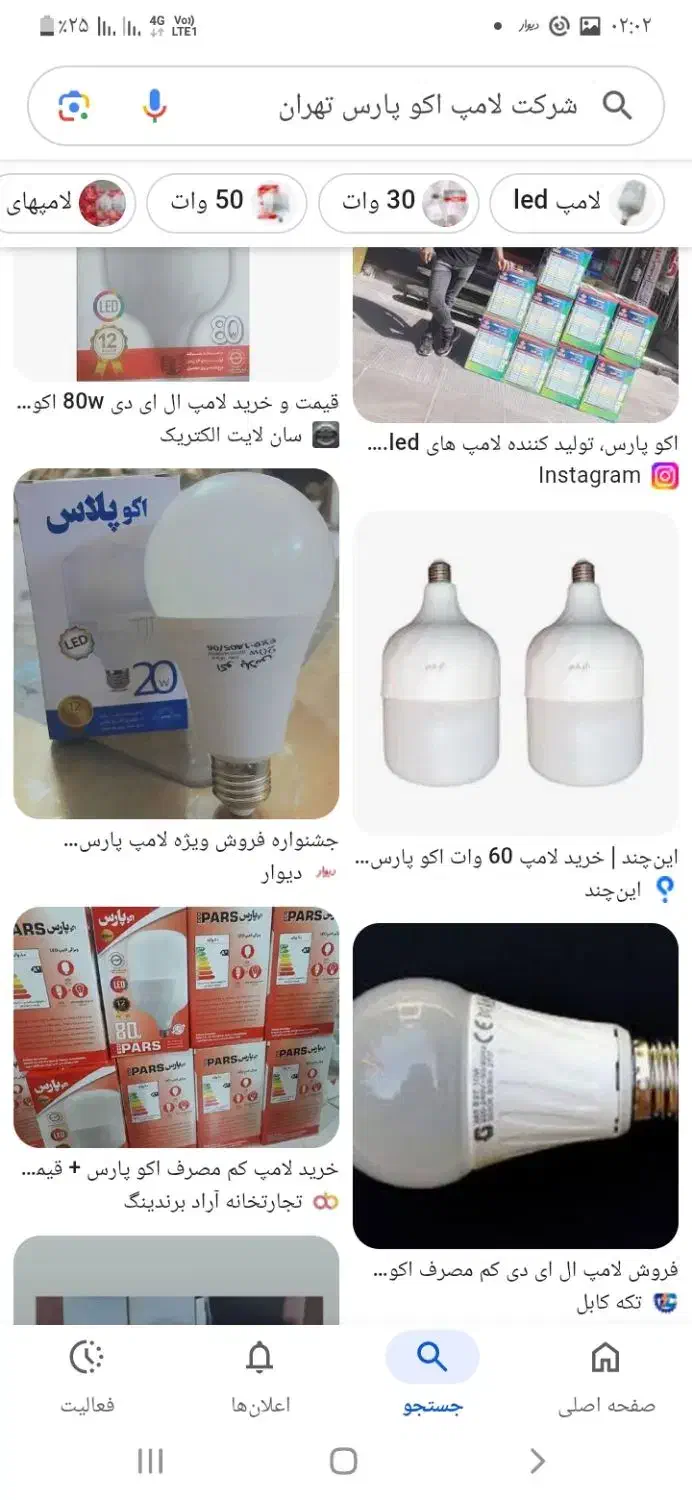692x1500 pixels.
Task: Go to the system home screen
Action: point(343,1461)
